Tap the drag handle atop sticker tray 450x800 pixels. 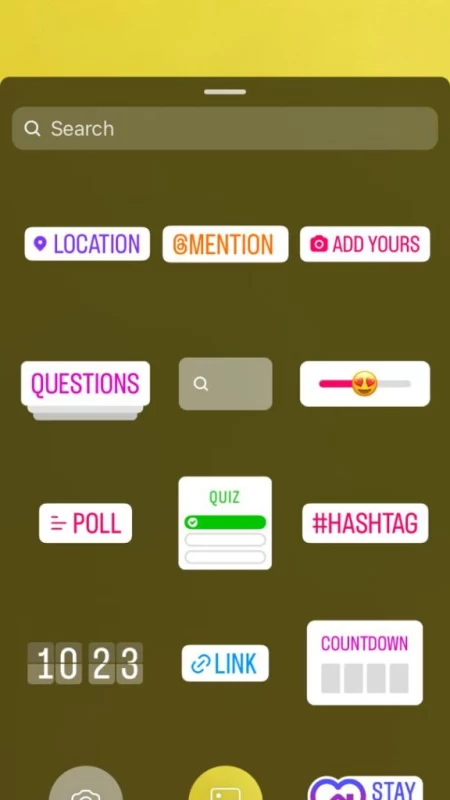click(x=225, y=92)
